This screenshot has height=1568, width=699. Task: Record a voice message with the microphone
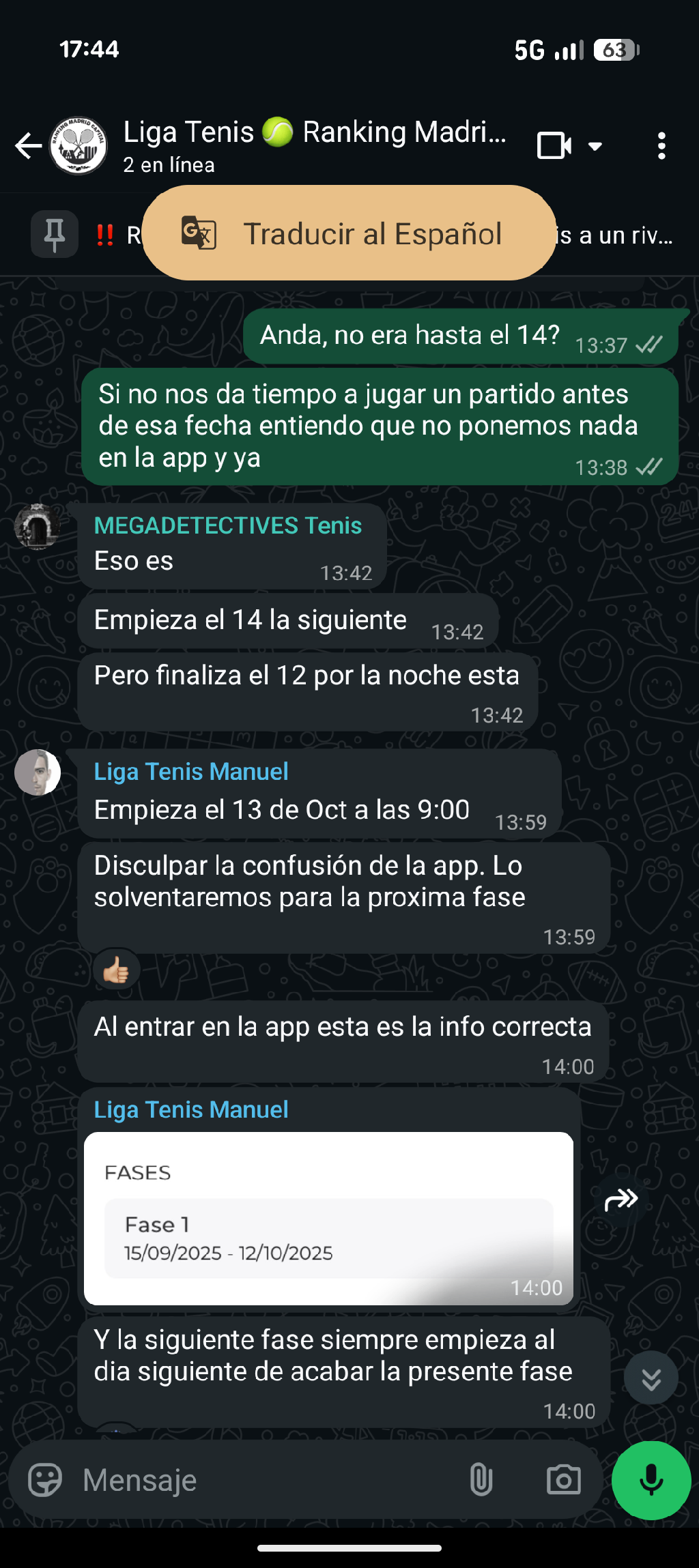point(651,1480)
